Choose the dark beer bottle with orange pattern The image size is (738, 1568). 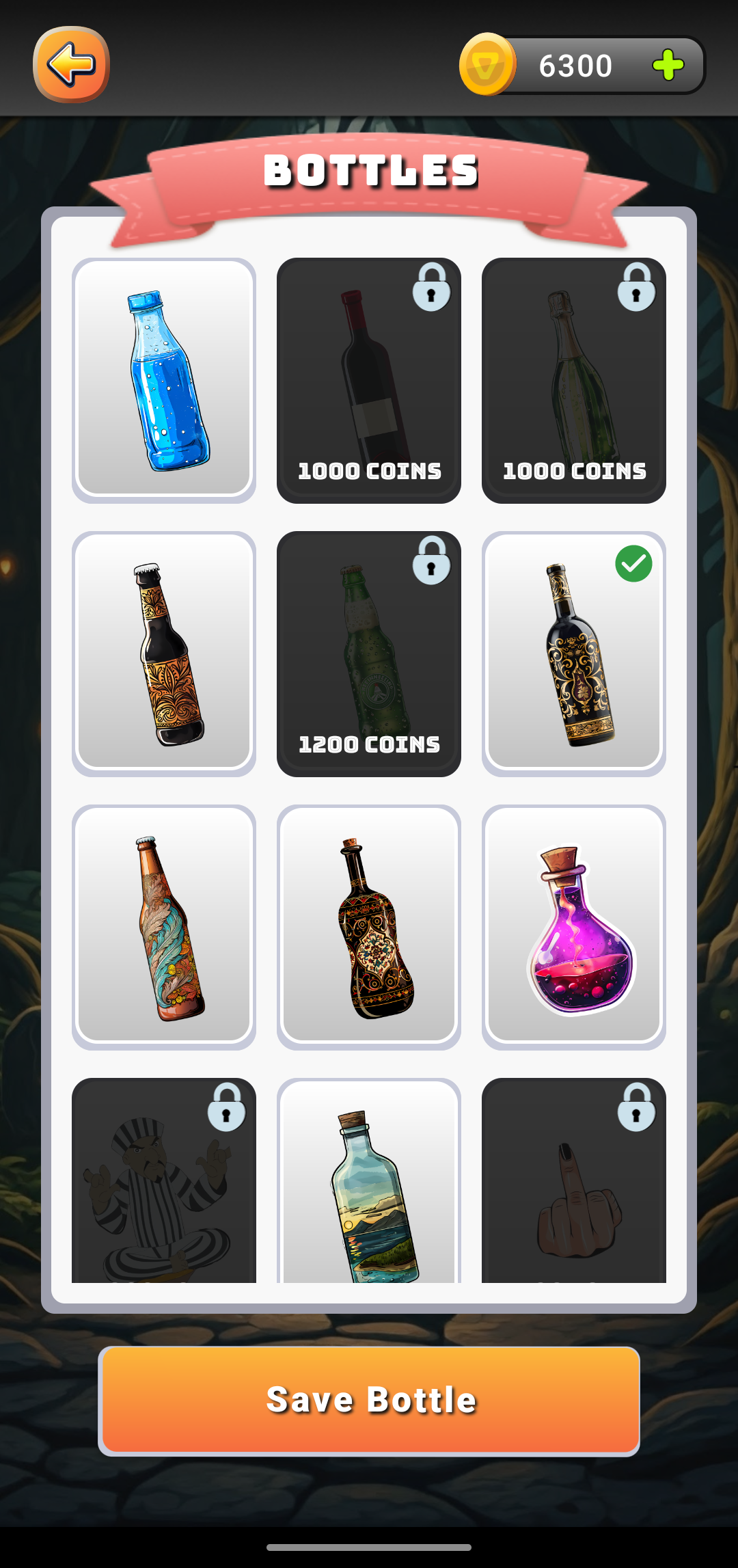[x=164, y=653]
